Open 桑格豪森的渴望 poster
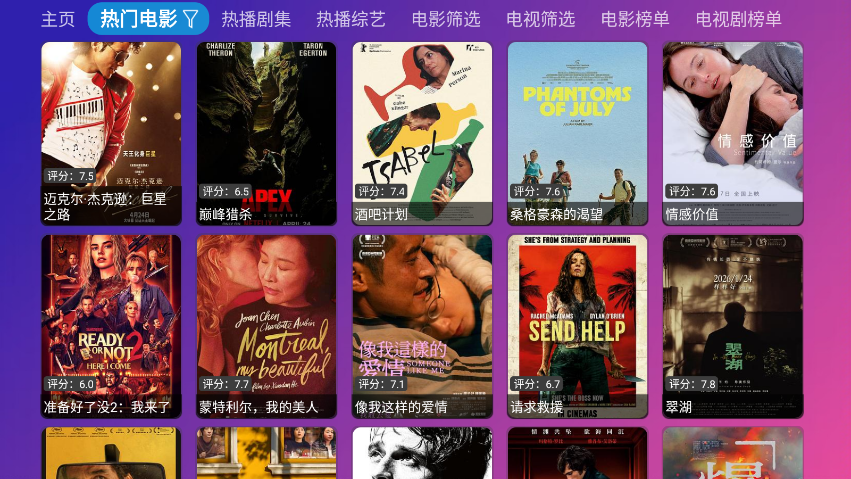 (577, 133)
